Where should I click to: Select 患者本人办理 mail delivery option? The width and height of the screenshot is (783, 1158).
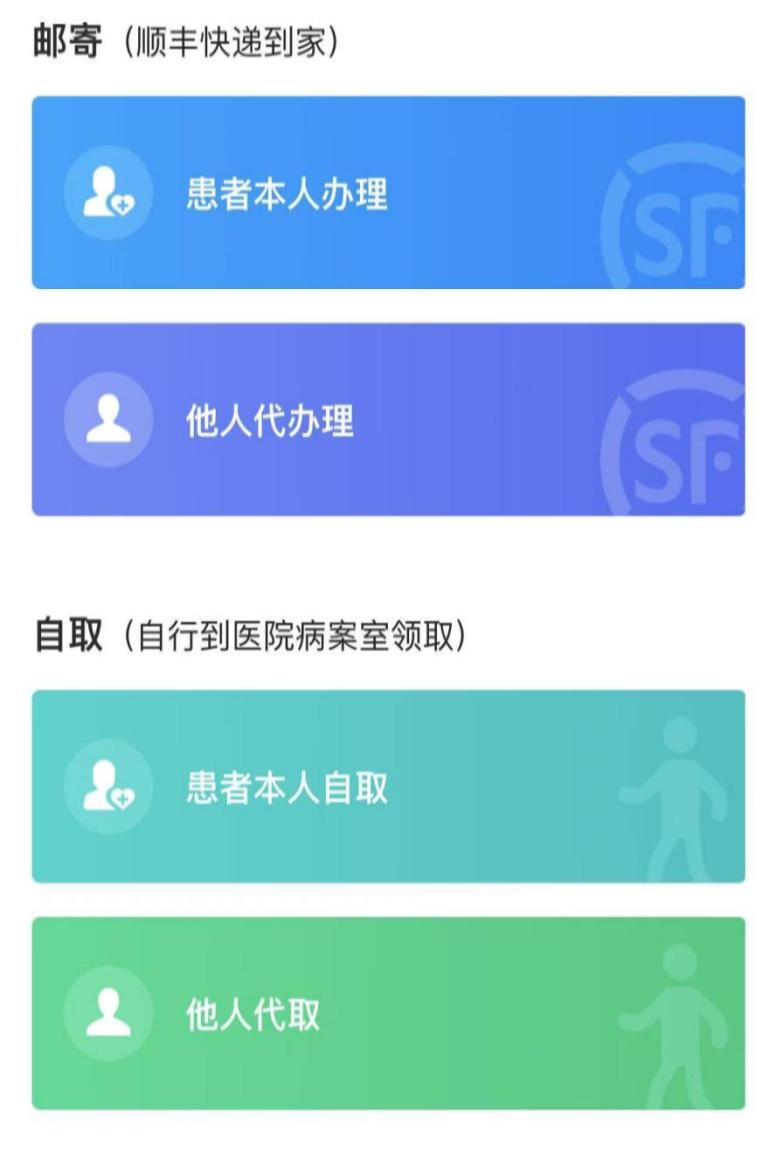coord(388,193)
